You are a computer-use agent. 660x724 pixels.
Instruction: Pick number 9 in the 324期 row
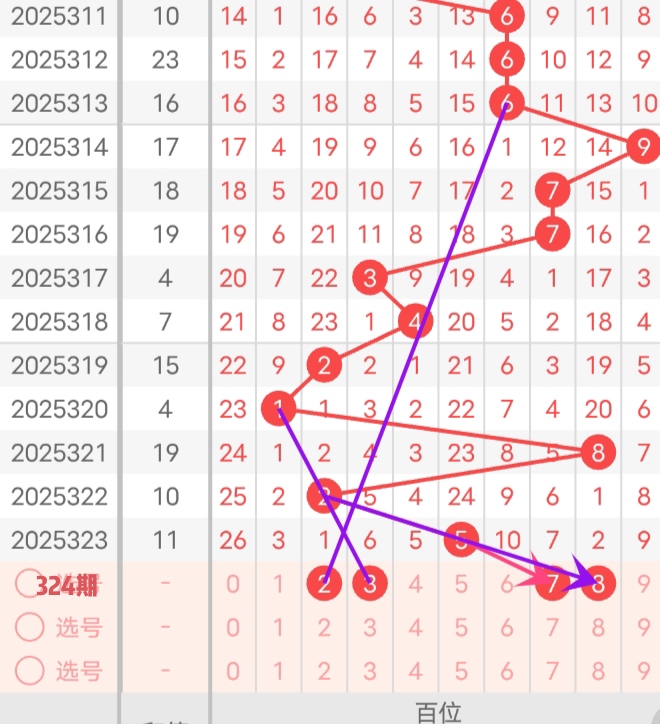pyautogui.click(x=643, y=583)
